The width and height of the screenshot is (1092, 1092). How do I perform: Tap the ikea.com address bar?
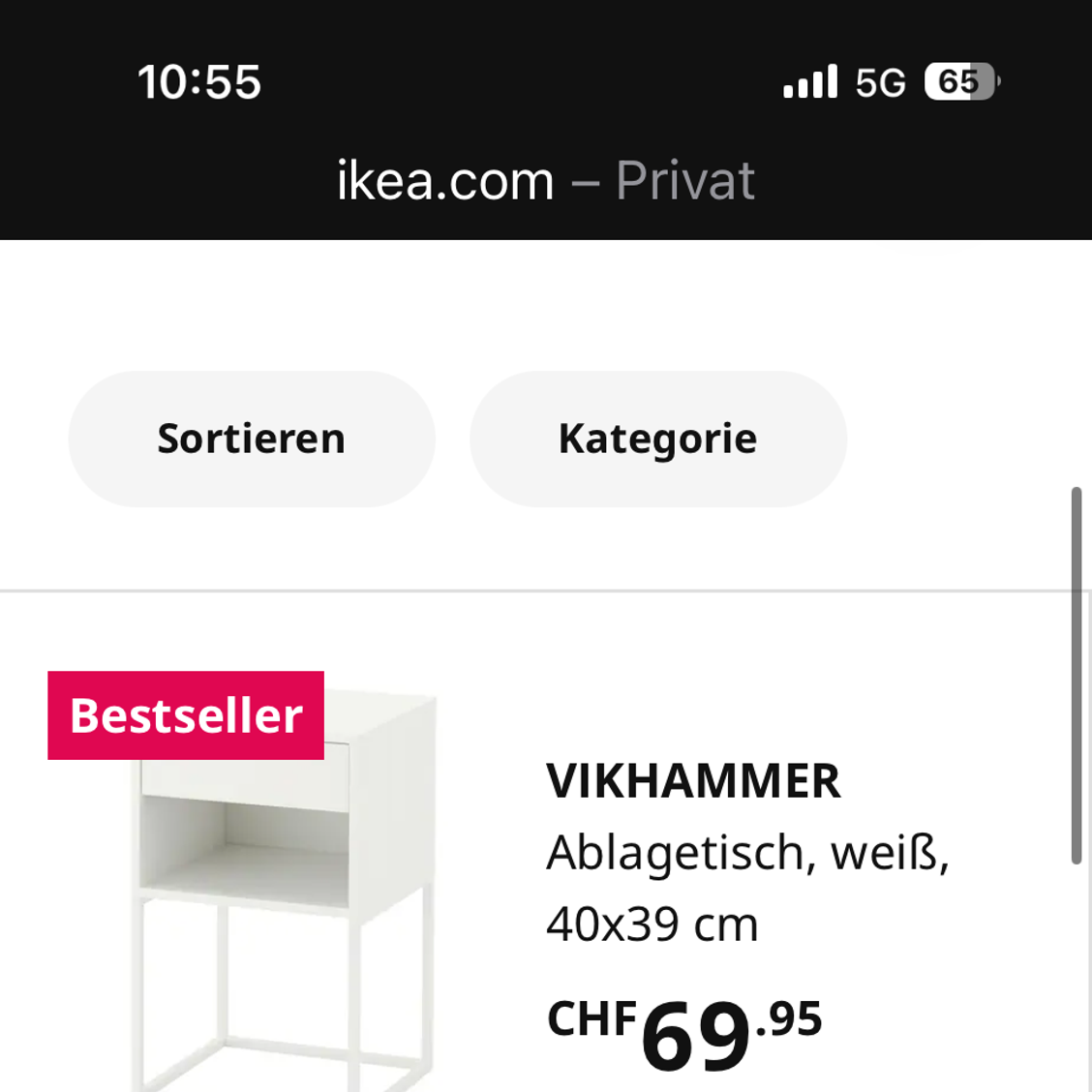point(545,181)
